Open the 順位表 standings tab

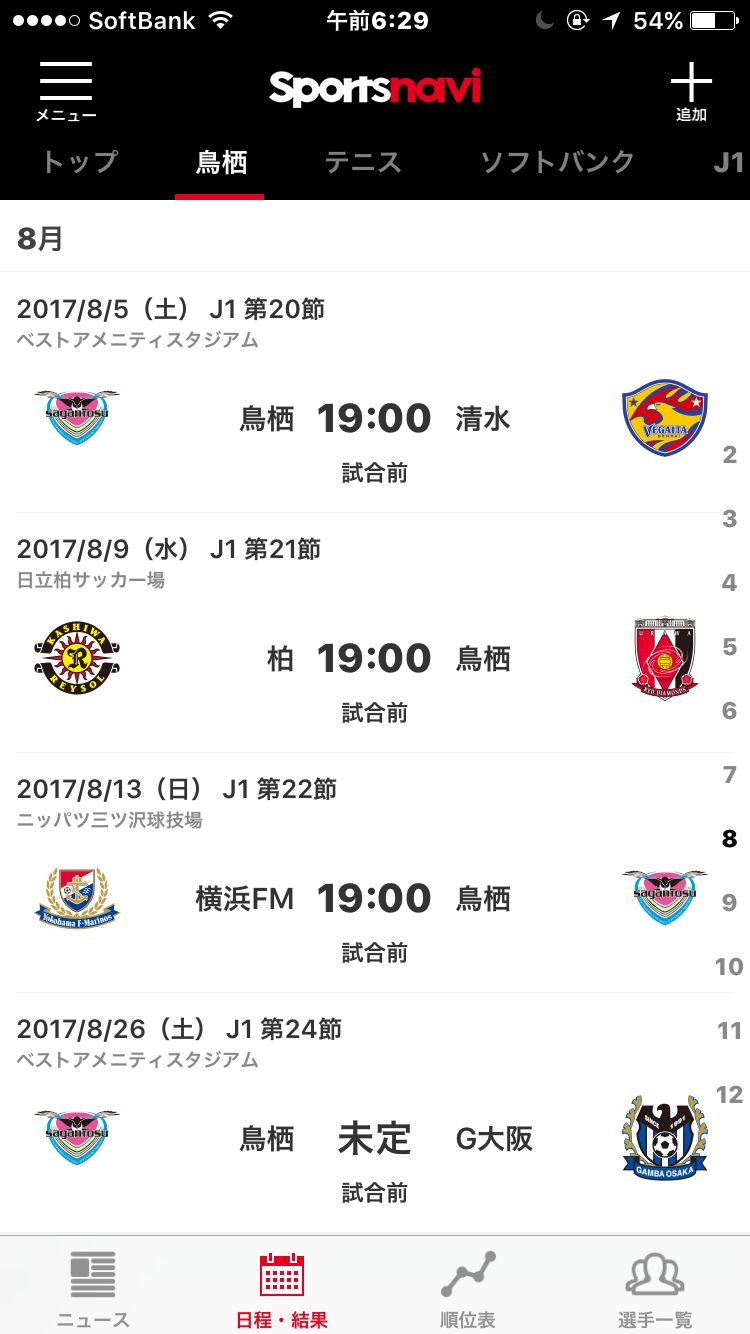[468, 1290]
